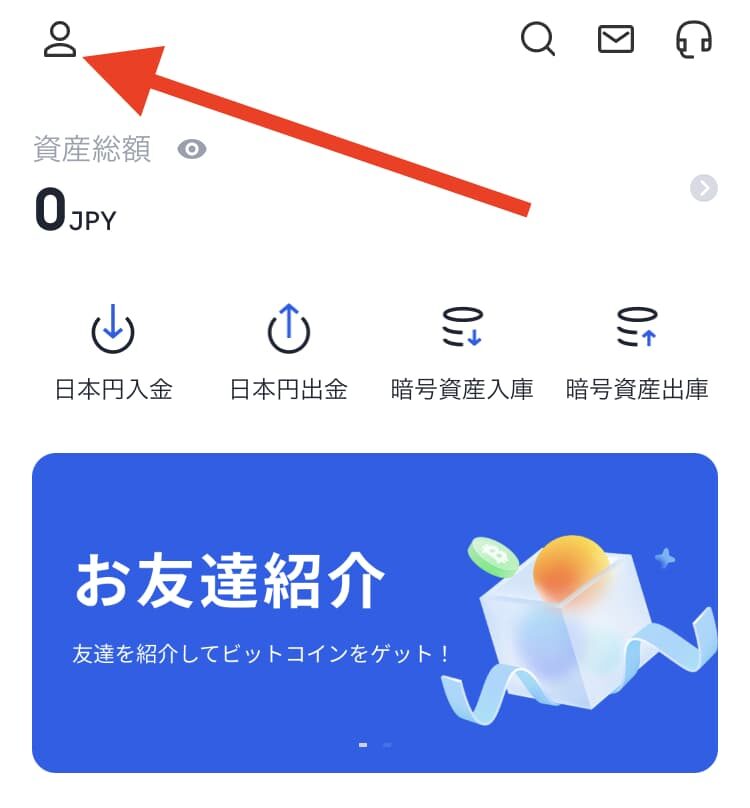The height and width of the screenshot is (808, 750).
Task: Open the お友達紹介 referral banner
Action: click(375, 612)
